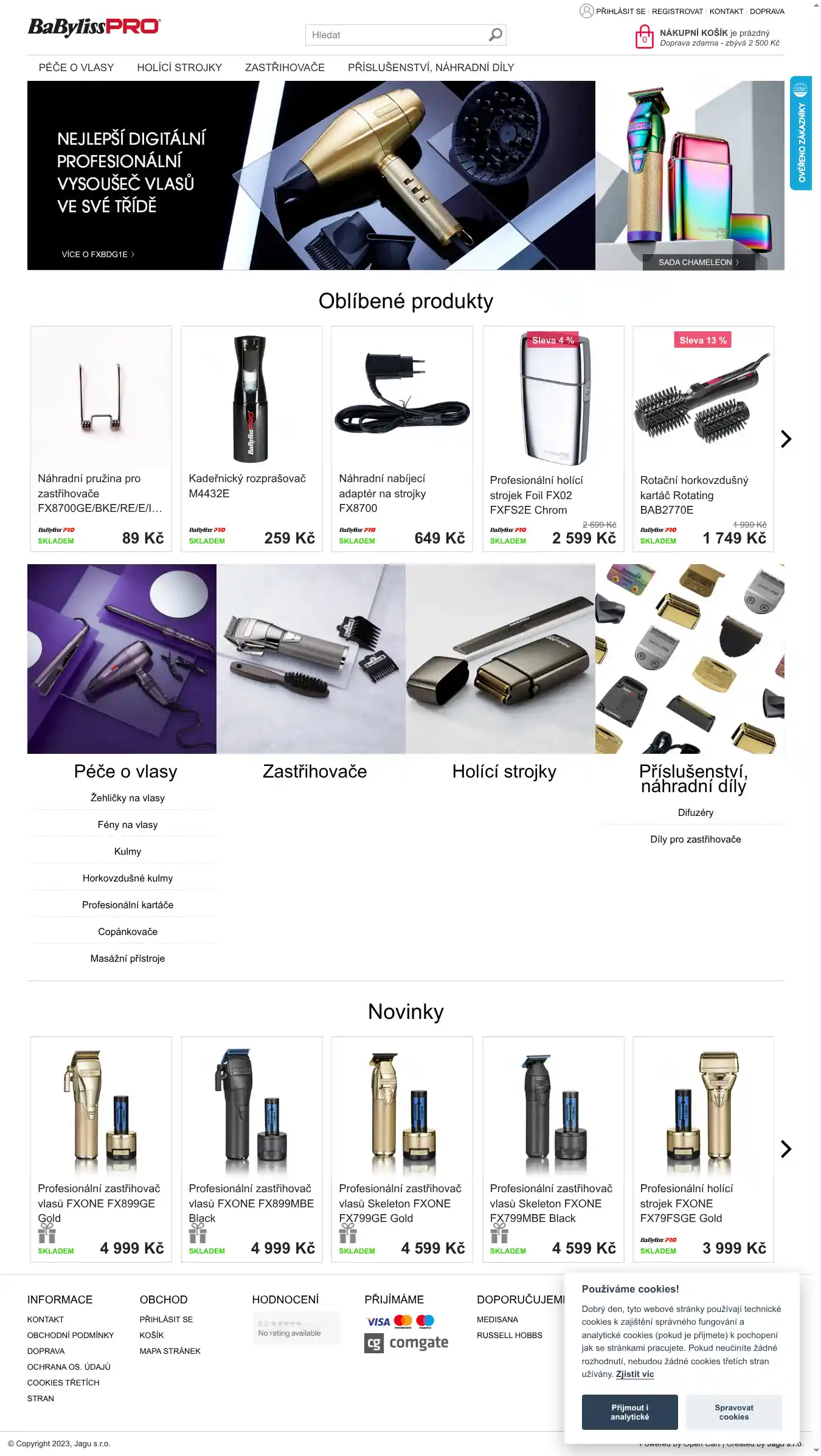Viewport: 821px width, 1456px height.
Task: Show next Oblíbené produkty with arrow
Action: (x=786, y=439)
